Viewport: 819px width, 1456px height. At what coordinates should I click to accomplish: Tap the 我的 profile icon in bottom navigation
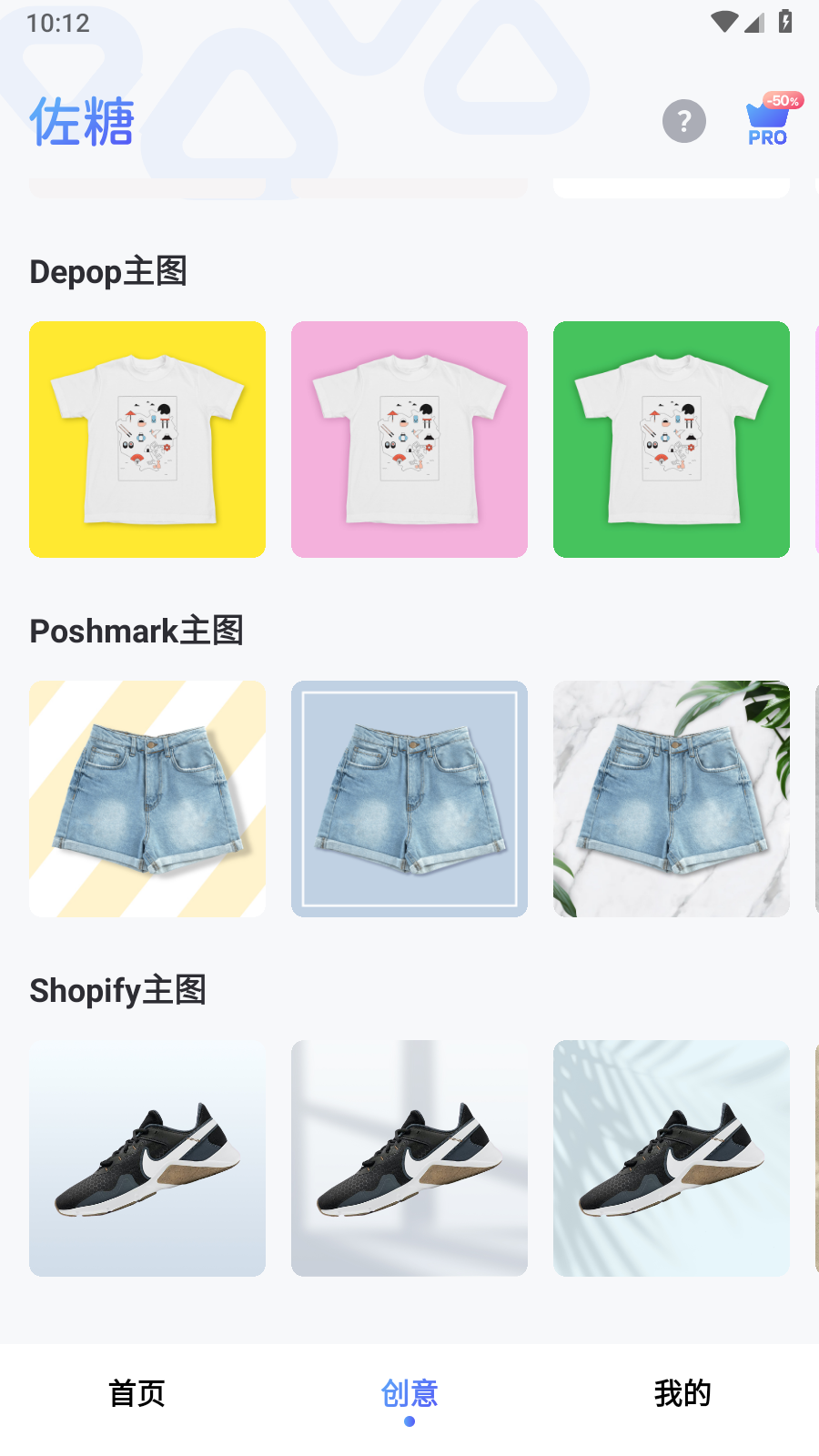[683, 1392]
